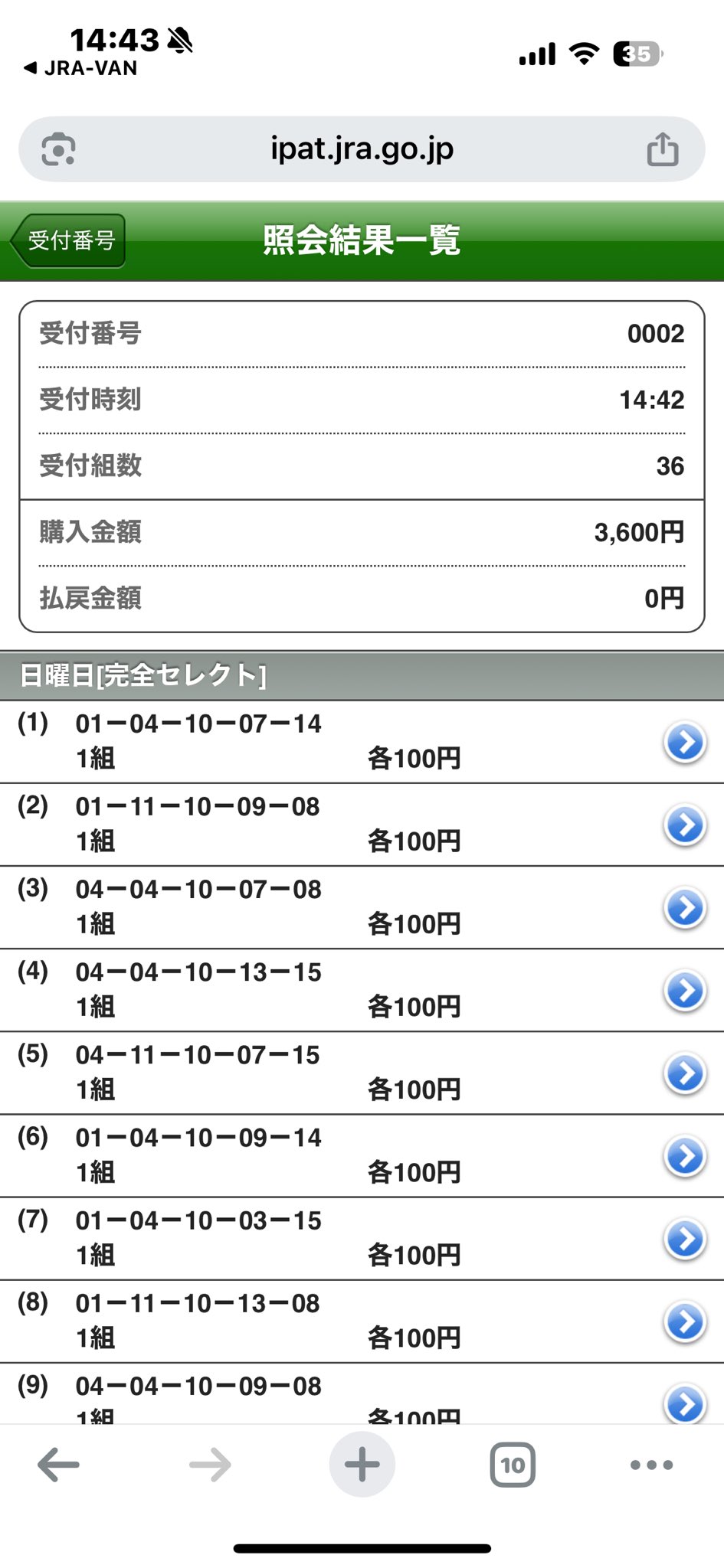
Task: Share this page from the address bar
Action: [x=662, y=149]
